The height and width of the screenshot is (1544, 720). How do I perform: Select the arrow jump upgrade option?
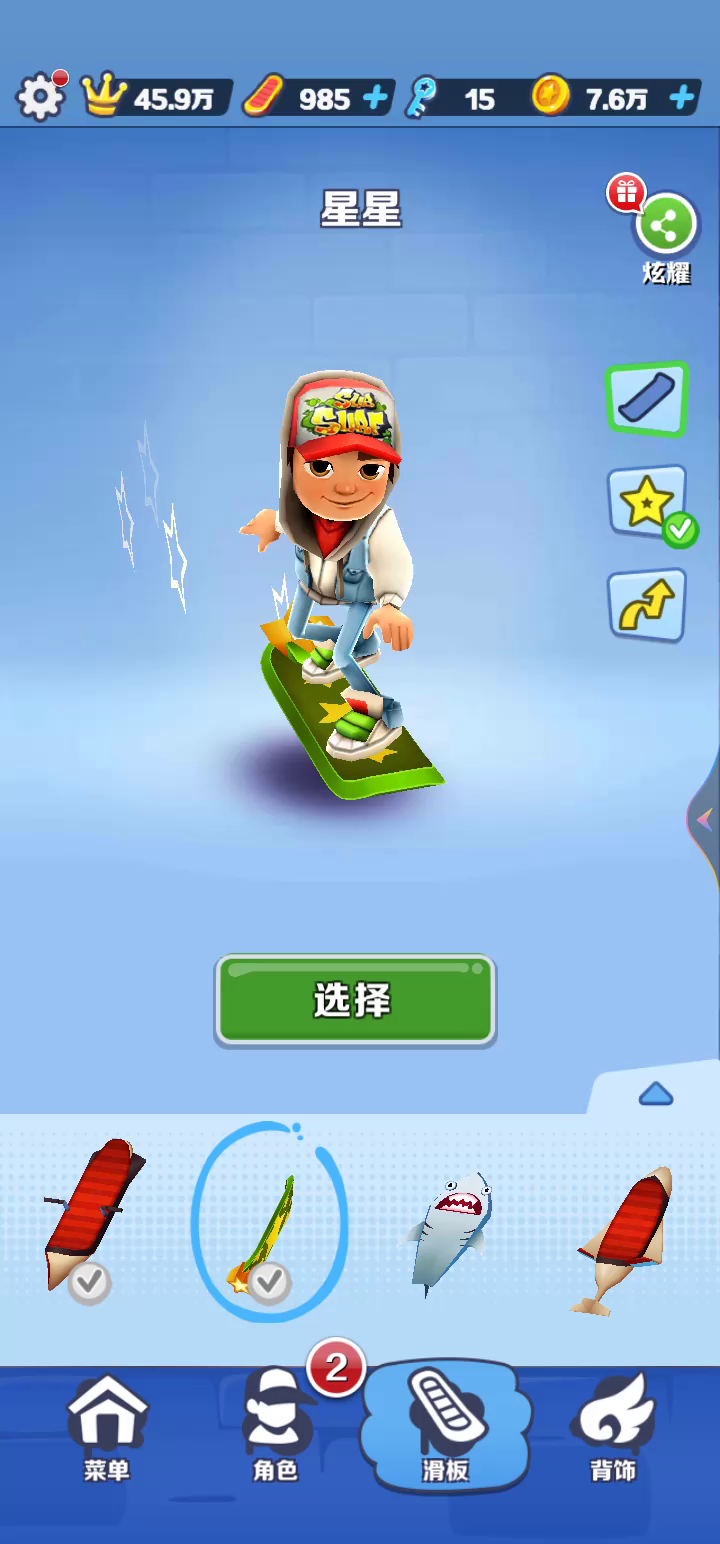647,604
